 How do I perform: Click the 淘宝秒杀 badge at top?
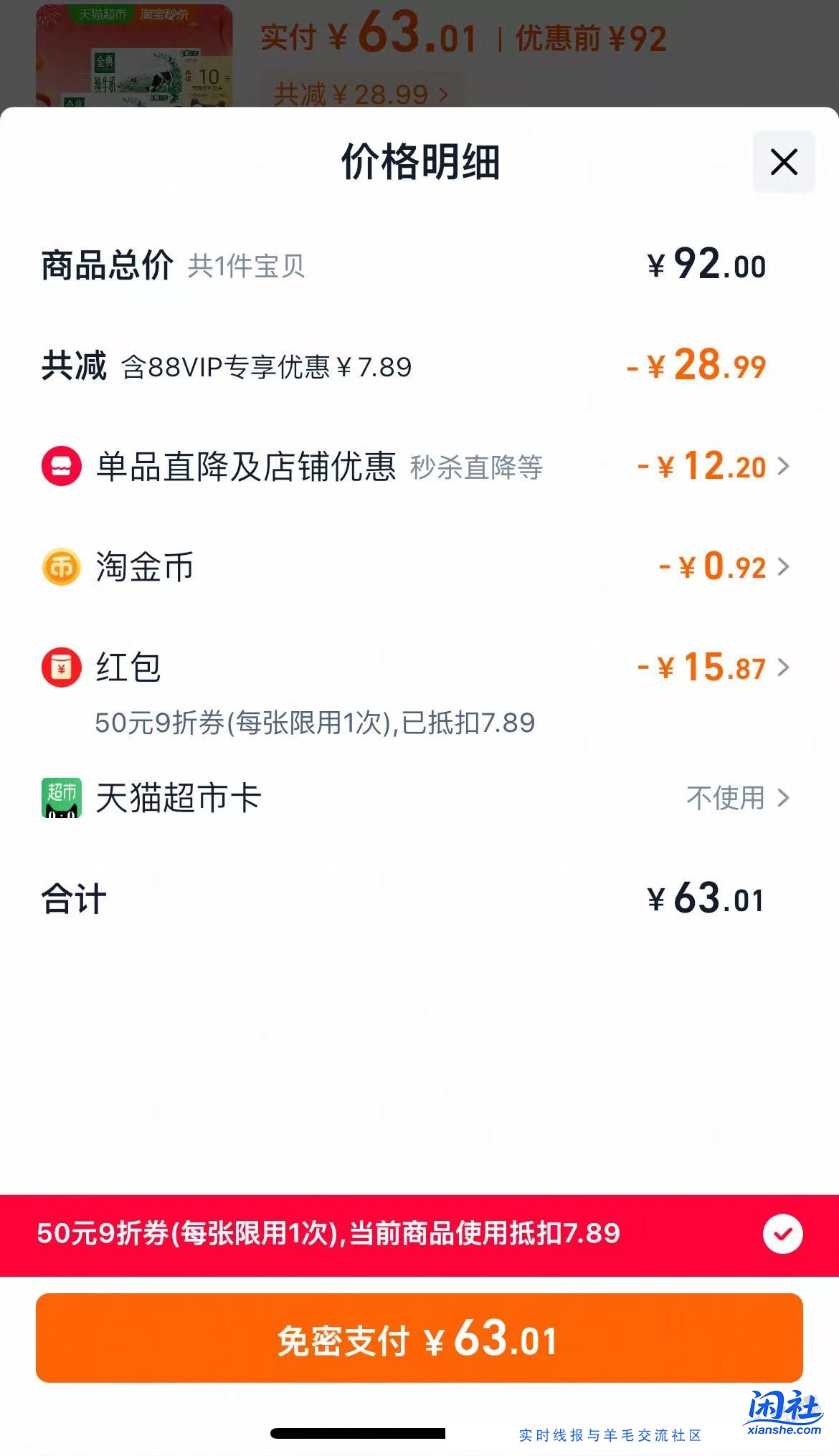click(163, 13)
